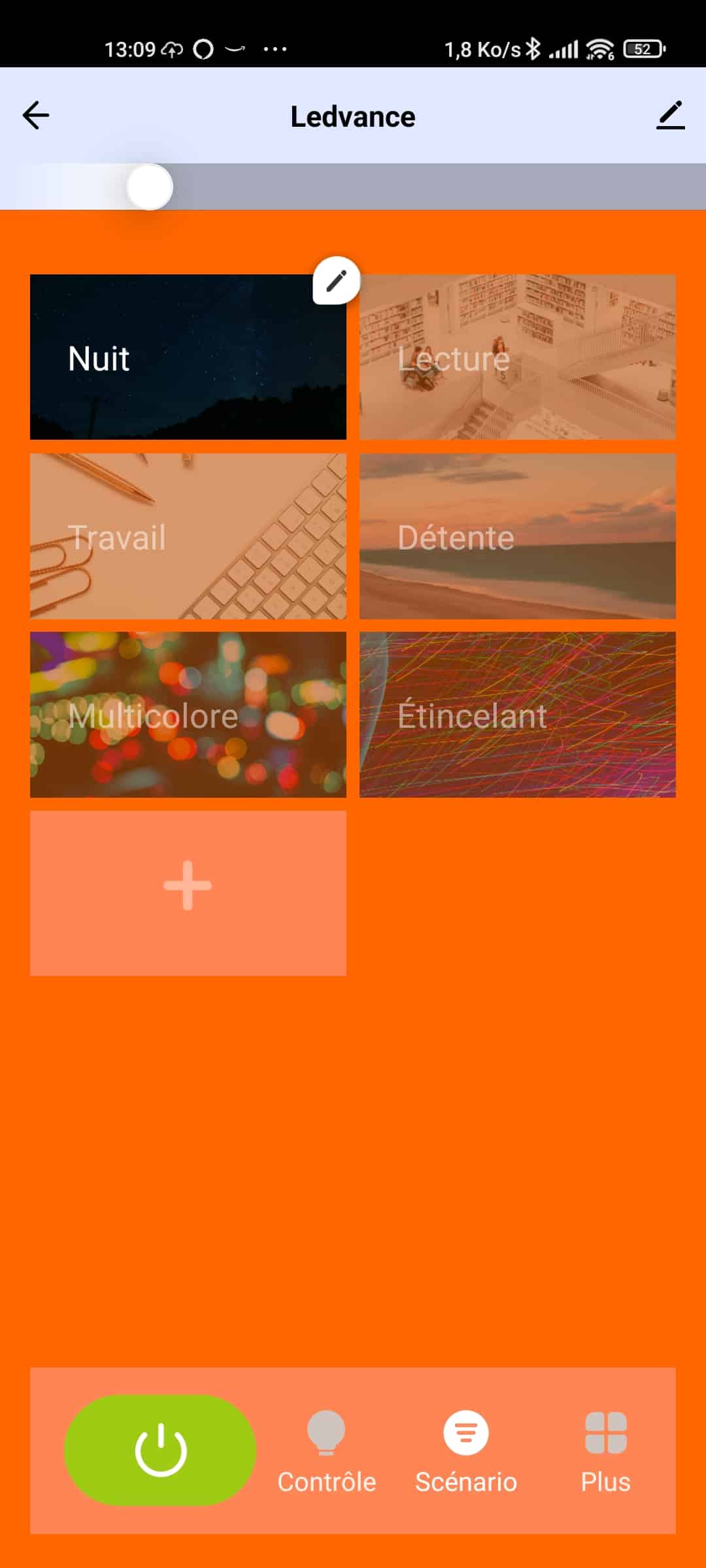Select the Étincelant scene
706x1568 pixels.
coord(518,715)
